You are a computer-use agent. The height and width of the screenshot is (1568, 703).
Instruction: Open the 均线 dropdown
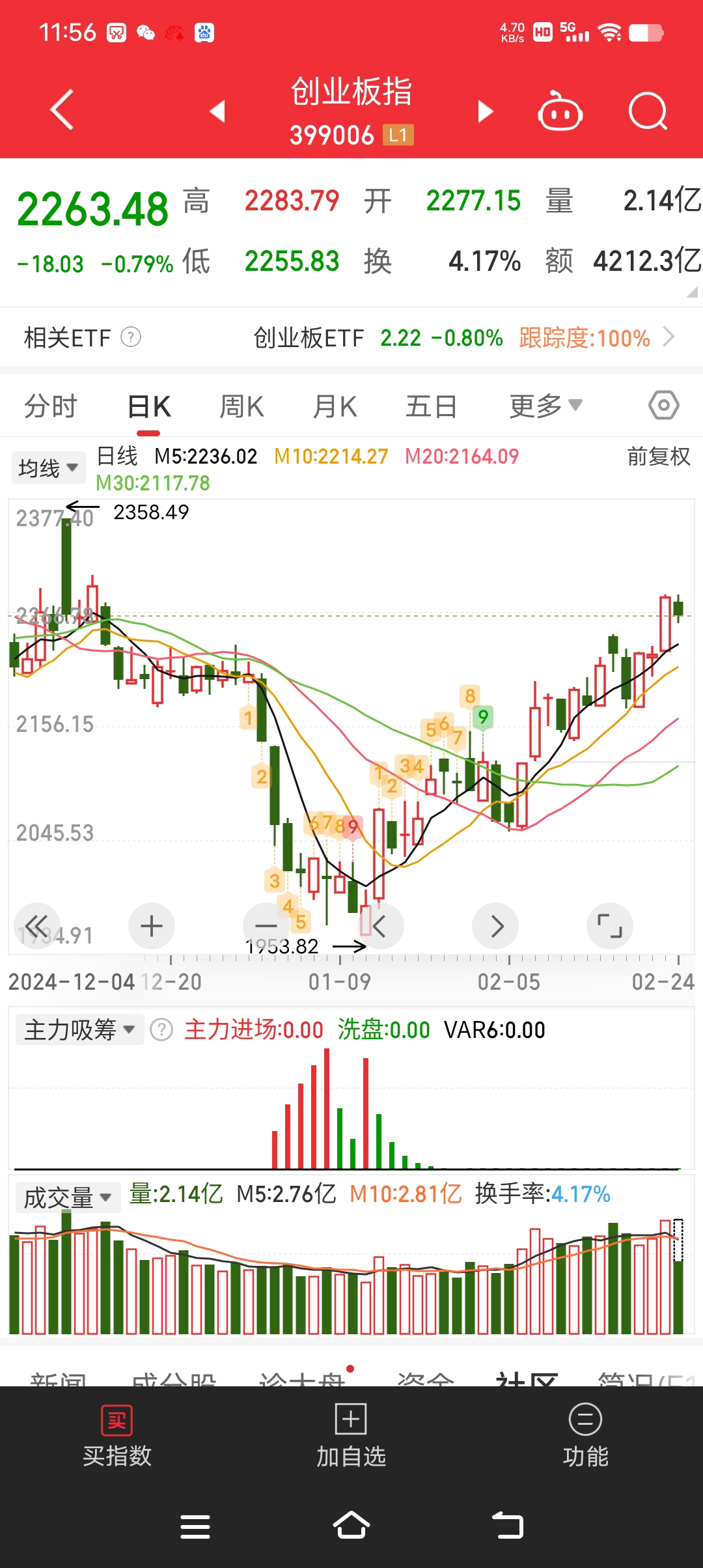click(48, 466)
